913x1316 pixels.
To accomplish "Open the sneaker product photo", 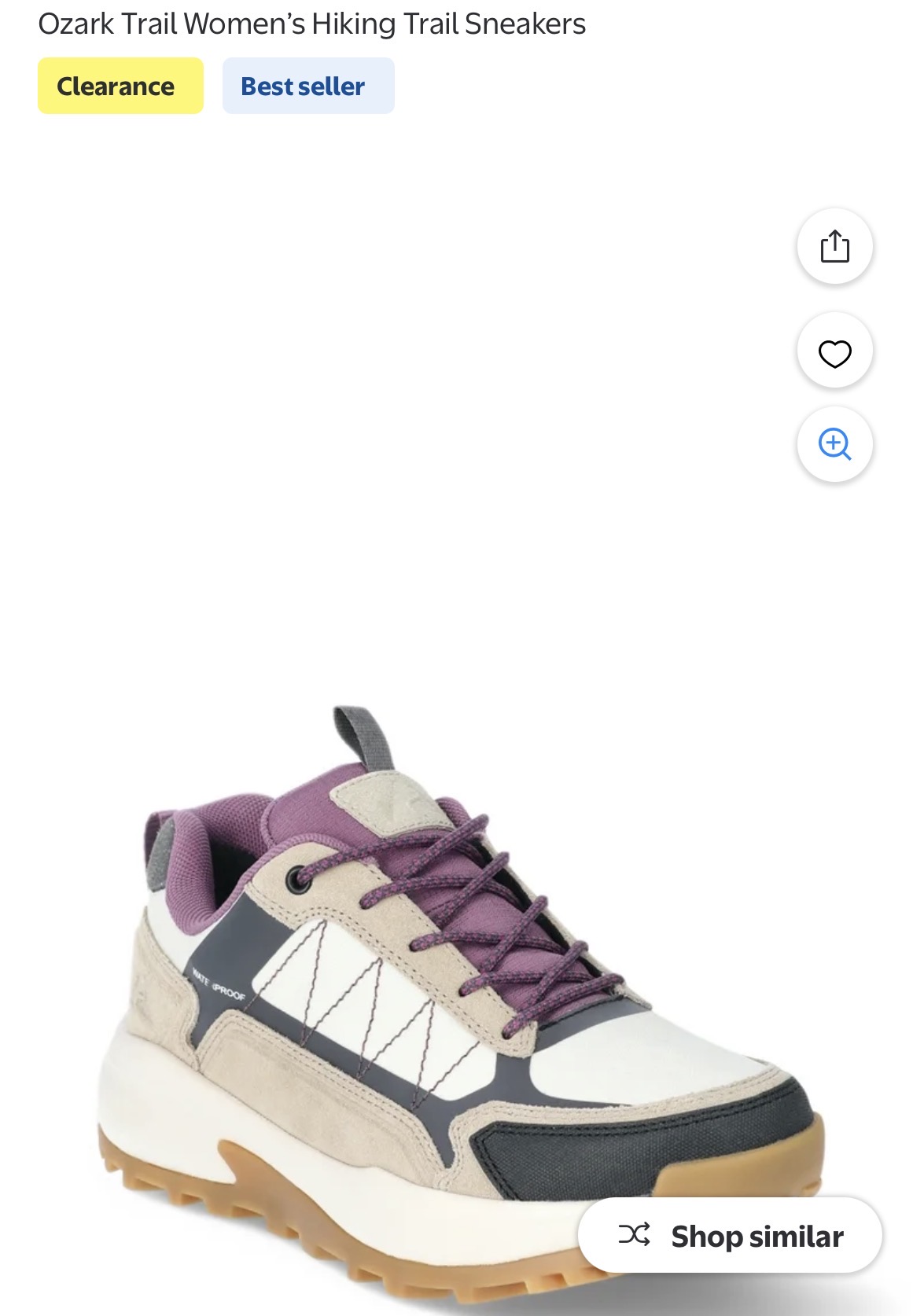I will (440, 983).
